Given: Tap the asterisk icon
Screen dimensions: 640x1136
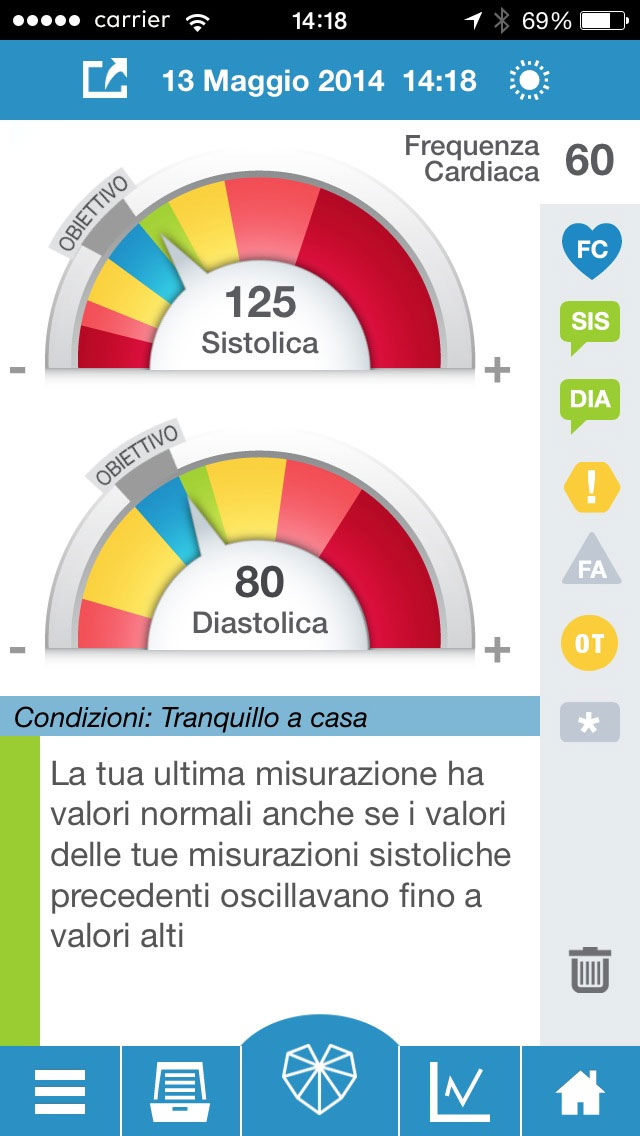Looking at the screenshot, I should click(590, 722).
